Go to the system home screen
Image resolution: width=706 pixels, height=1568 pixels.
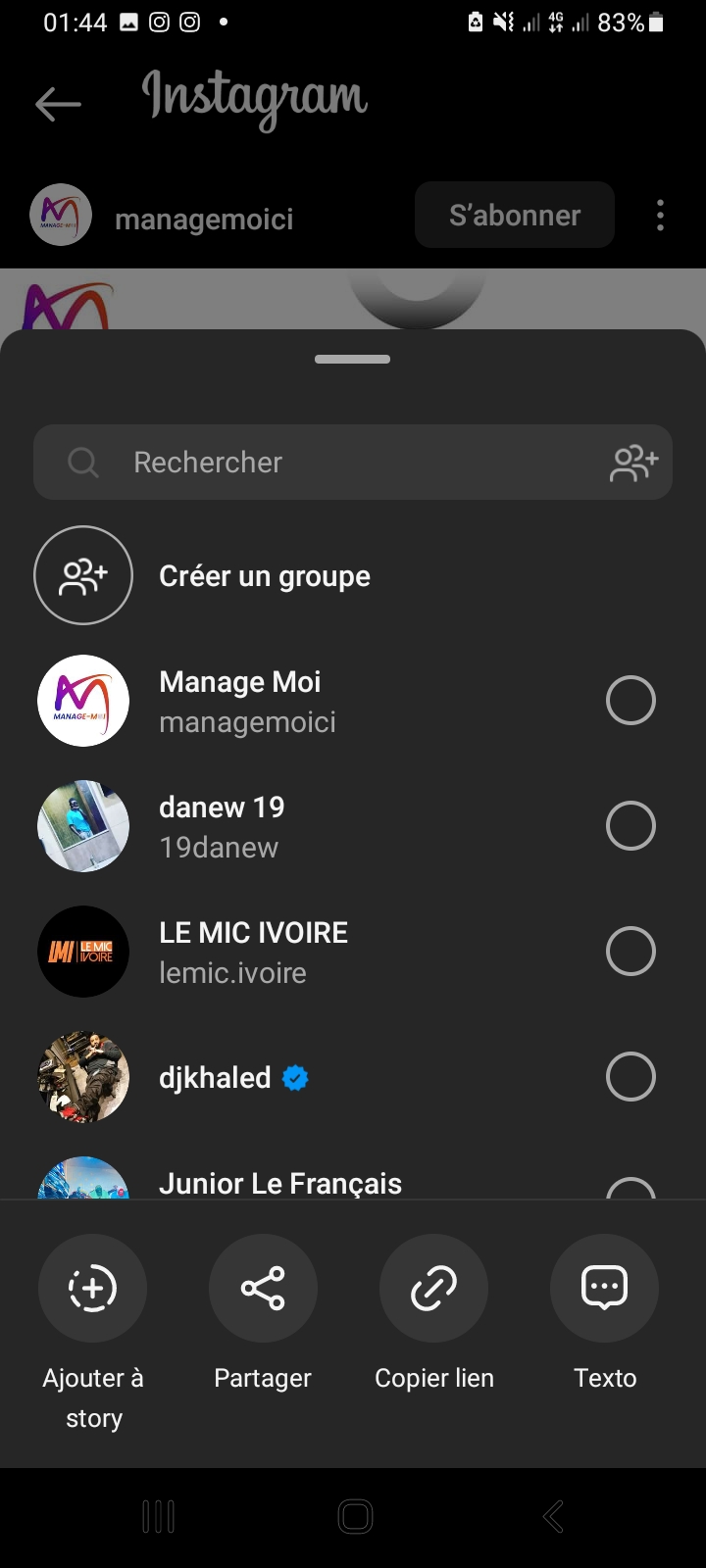[x=354, y=1517]
